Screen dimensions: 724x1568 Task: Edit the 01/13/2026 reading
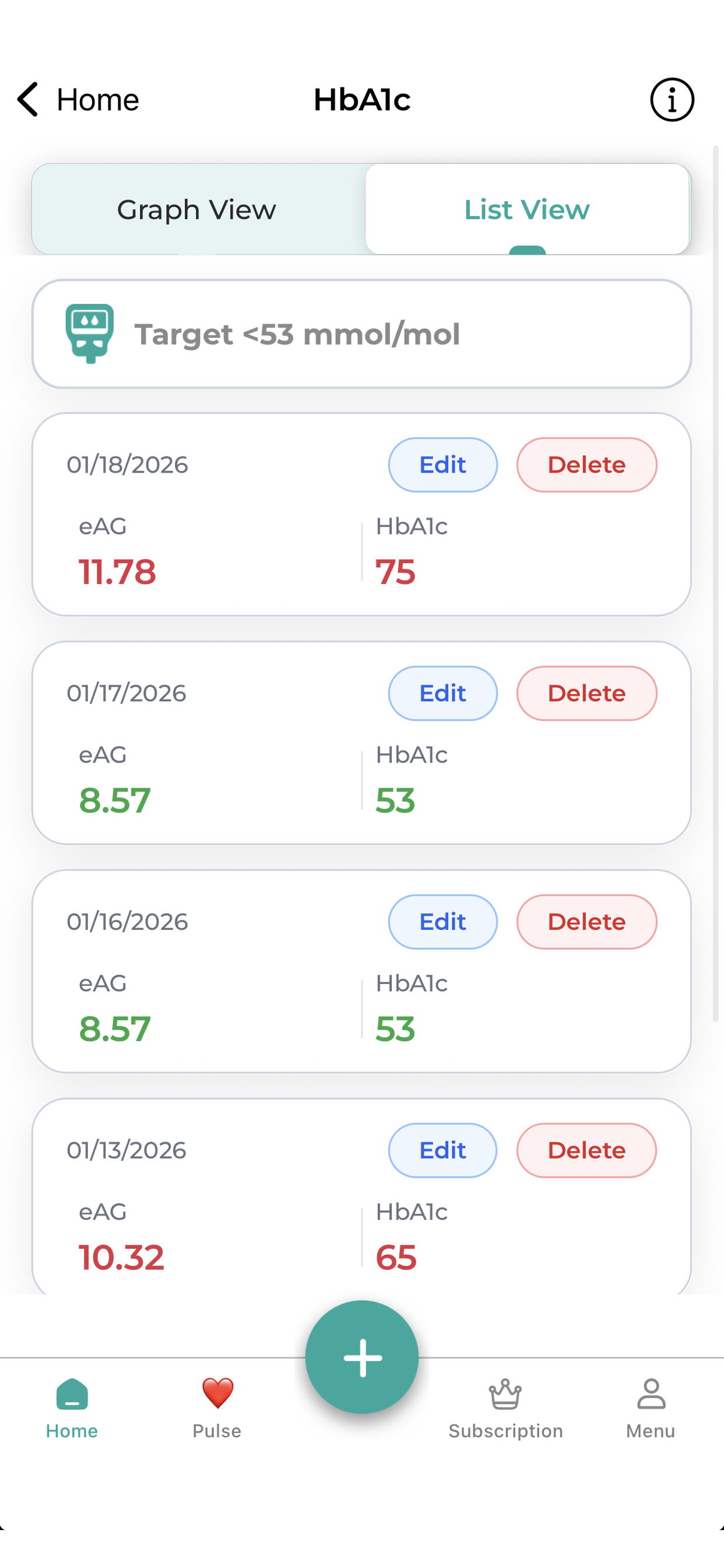pos(442,1150)
